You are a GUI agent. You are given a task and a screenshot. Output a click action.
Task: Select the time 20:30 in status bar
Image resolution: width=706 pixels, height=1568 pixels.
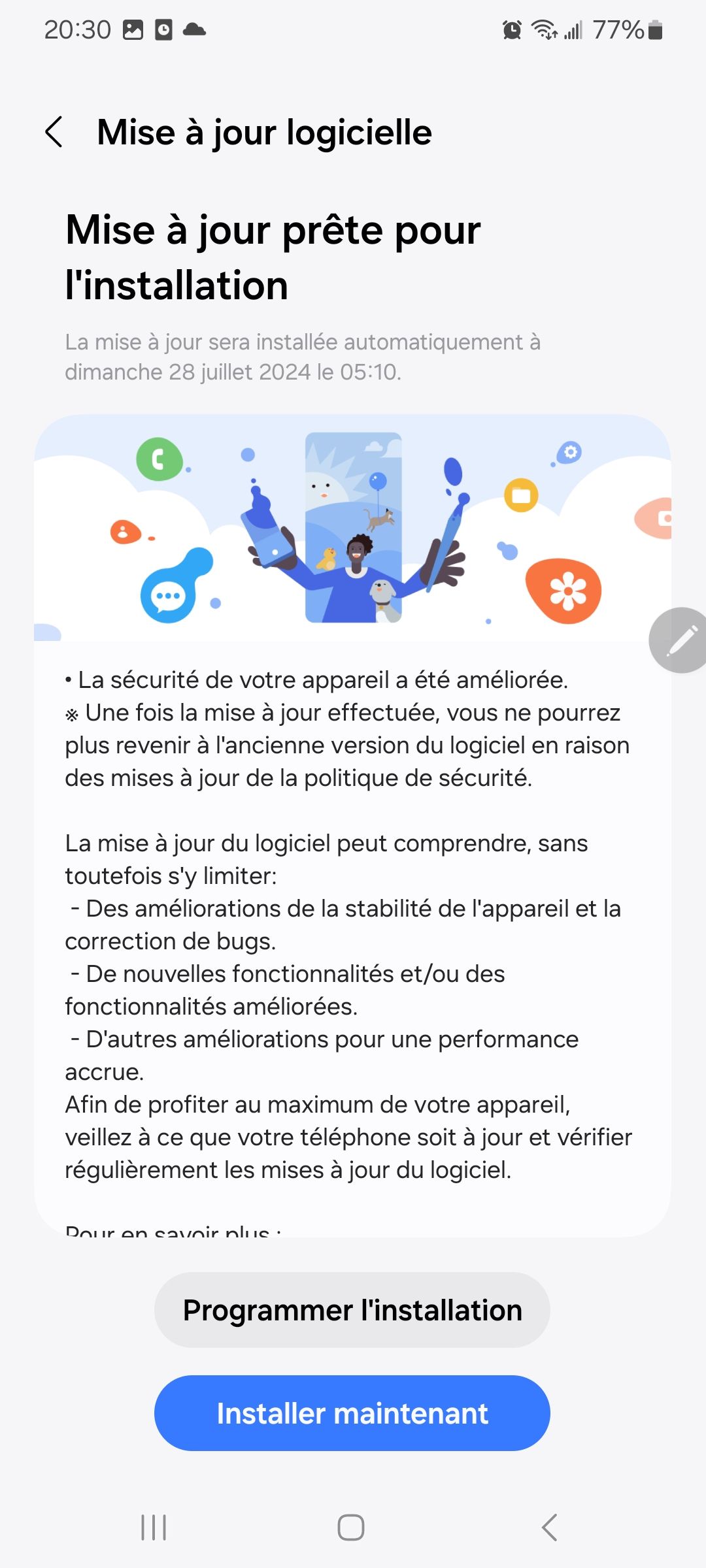[78, 29]
